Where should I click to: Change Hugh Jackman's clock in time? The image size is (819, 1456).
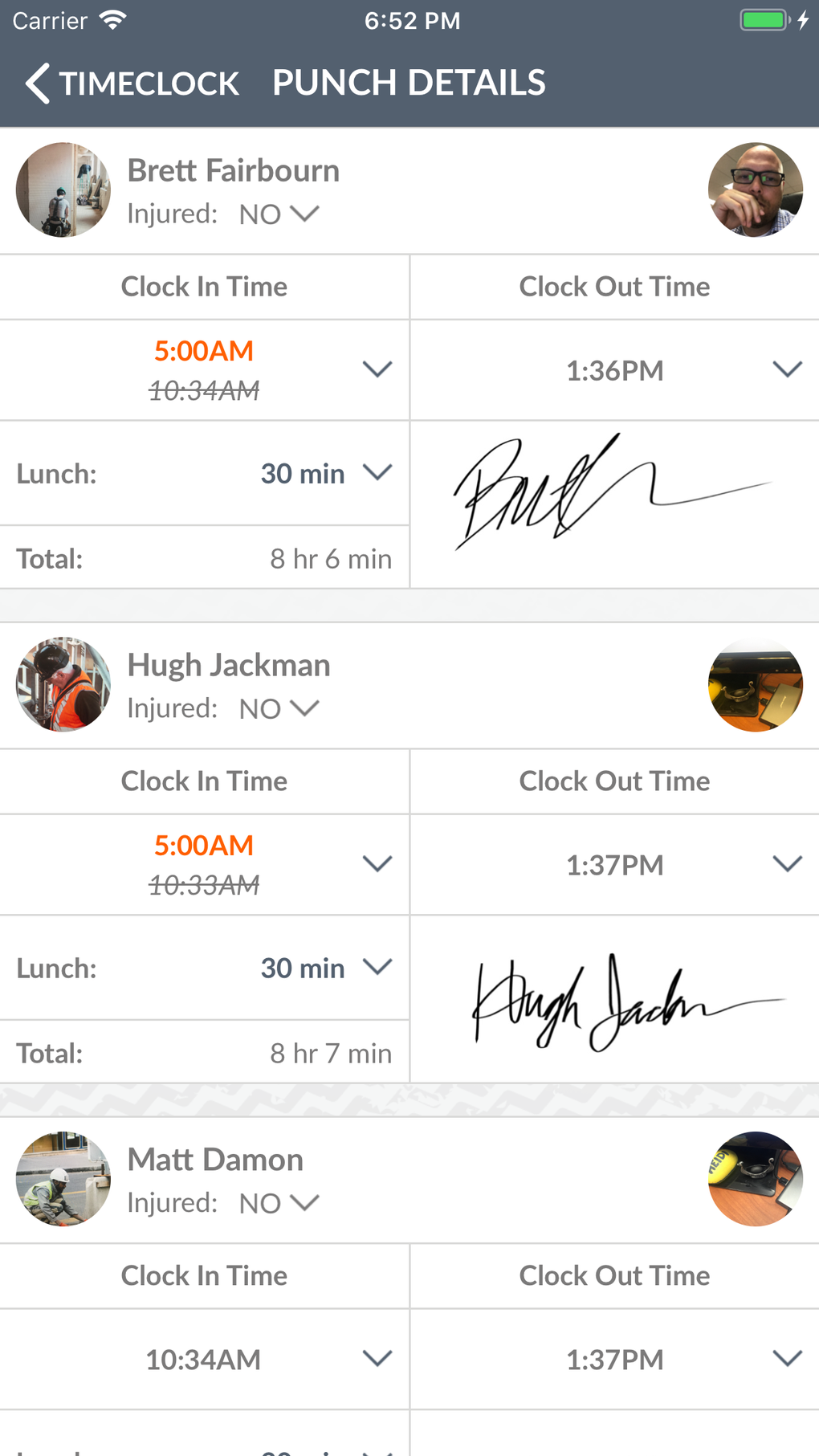376,865
